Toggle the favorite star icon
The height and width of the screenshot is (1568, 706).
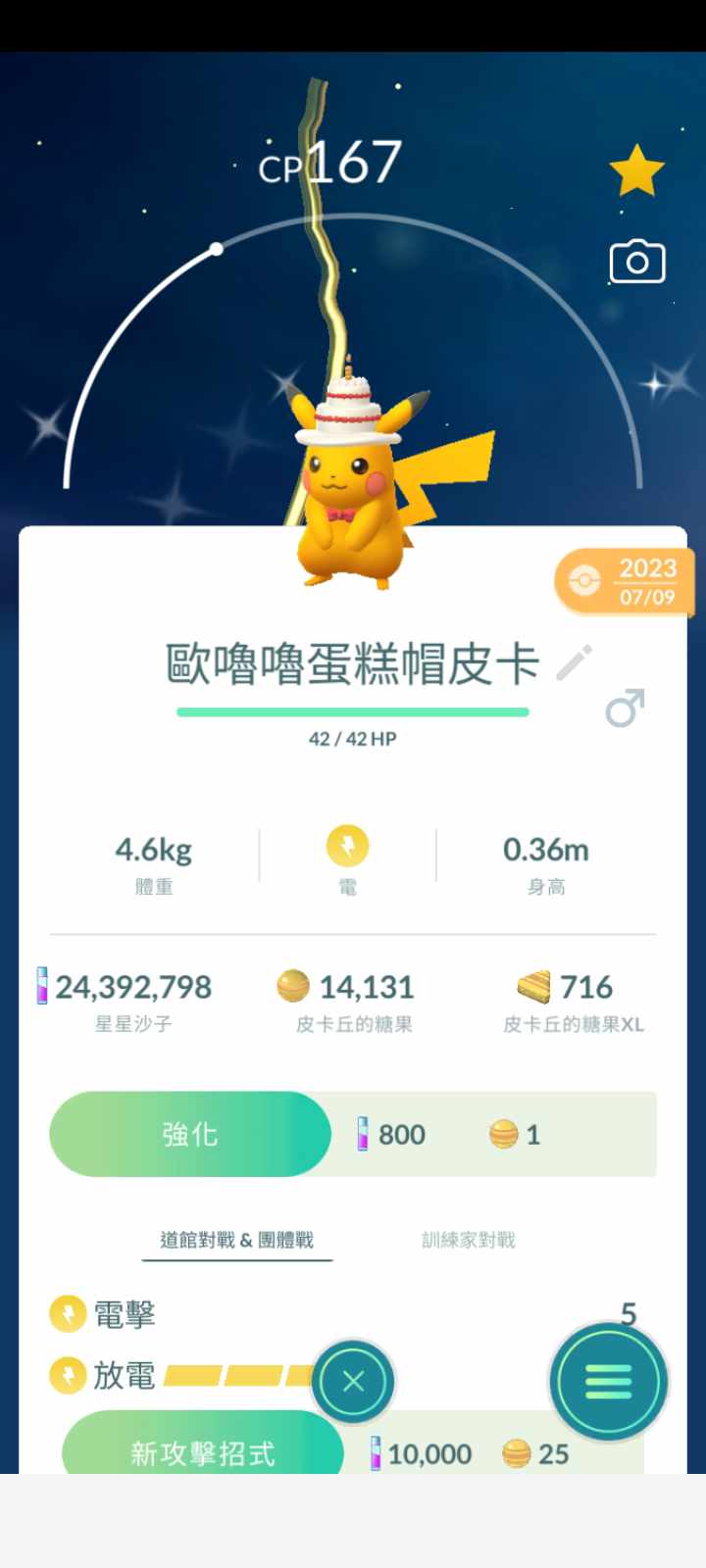(636, 171)
